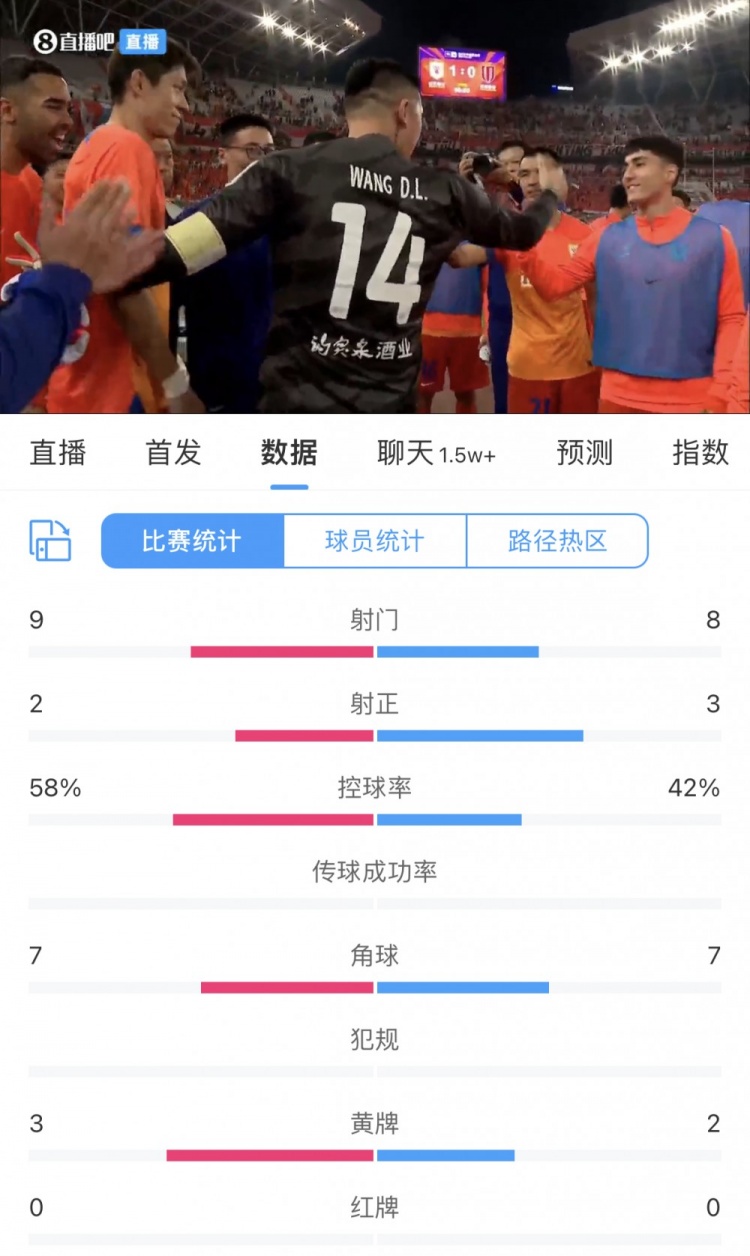Viewport: 750px width, 1256px height.
Task: Open the 首发 lineup tab
Action: (173, 453)
